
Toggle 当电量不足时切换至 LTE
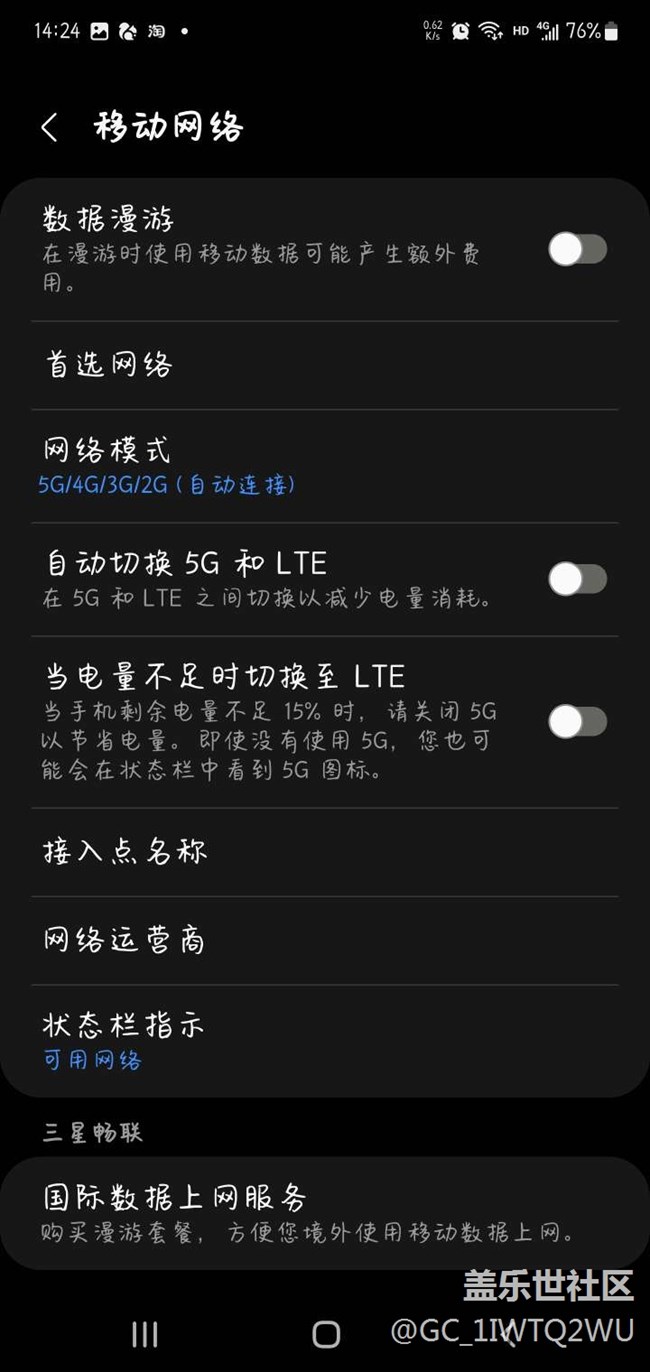pyautogui.click(x=577, y=721)
